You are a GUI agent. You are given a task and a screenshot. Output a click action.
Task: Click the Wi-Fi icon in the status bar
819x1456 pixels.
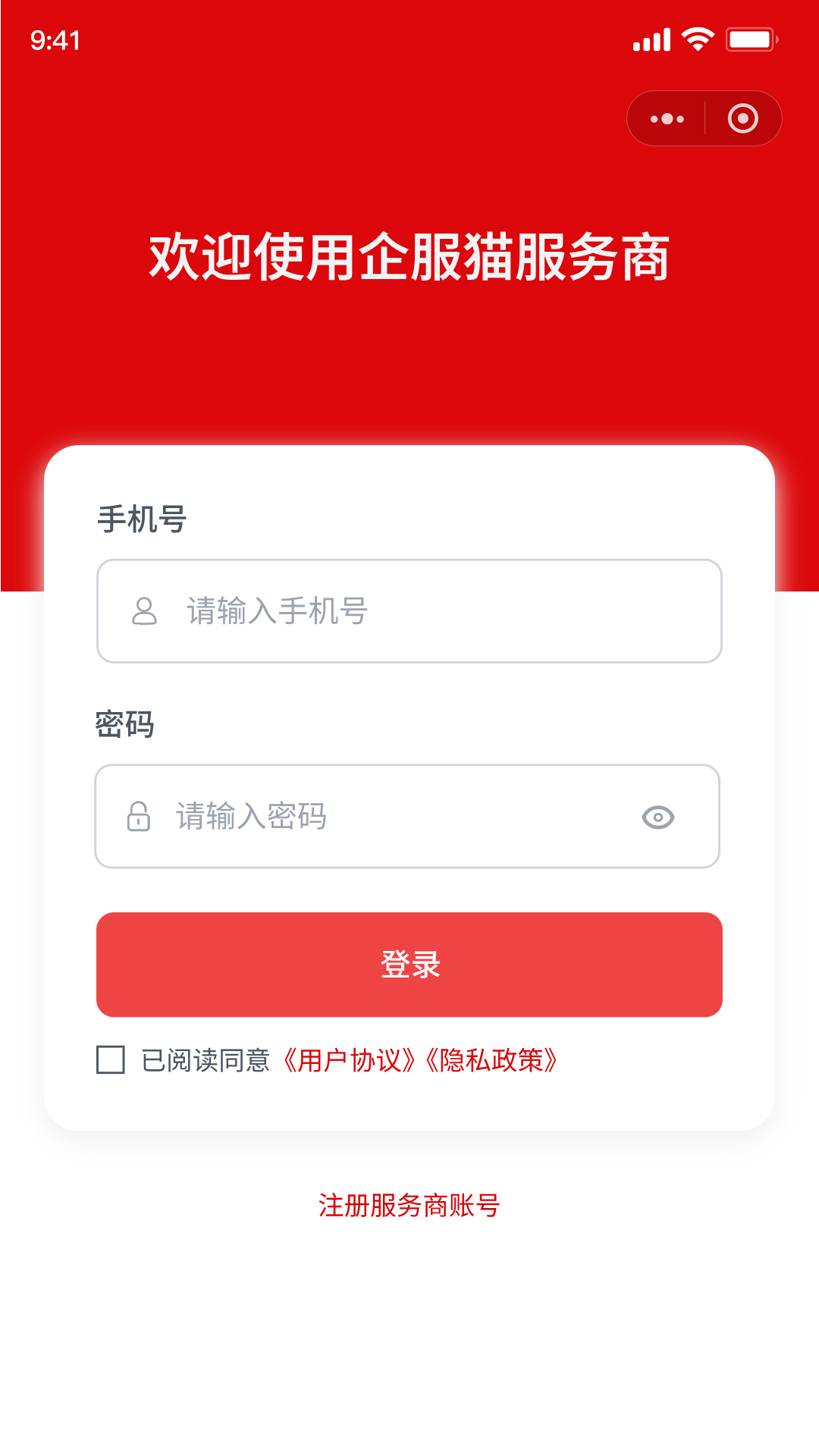point(697,38)
